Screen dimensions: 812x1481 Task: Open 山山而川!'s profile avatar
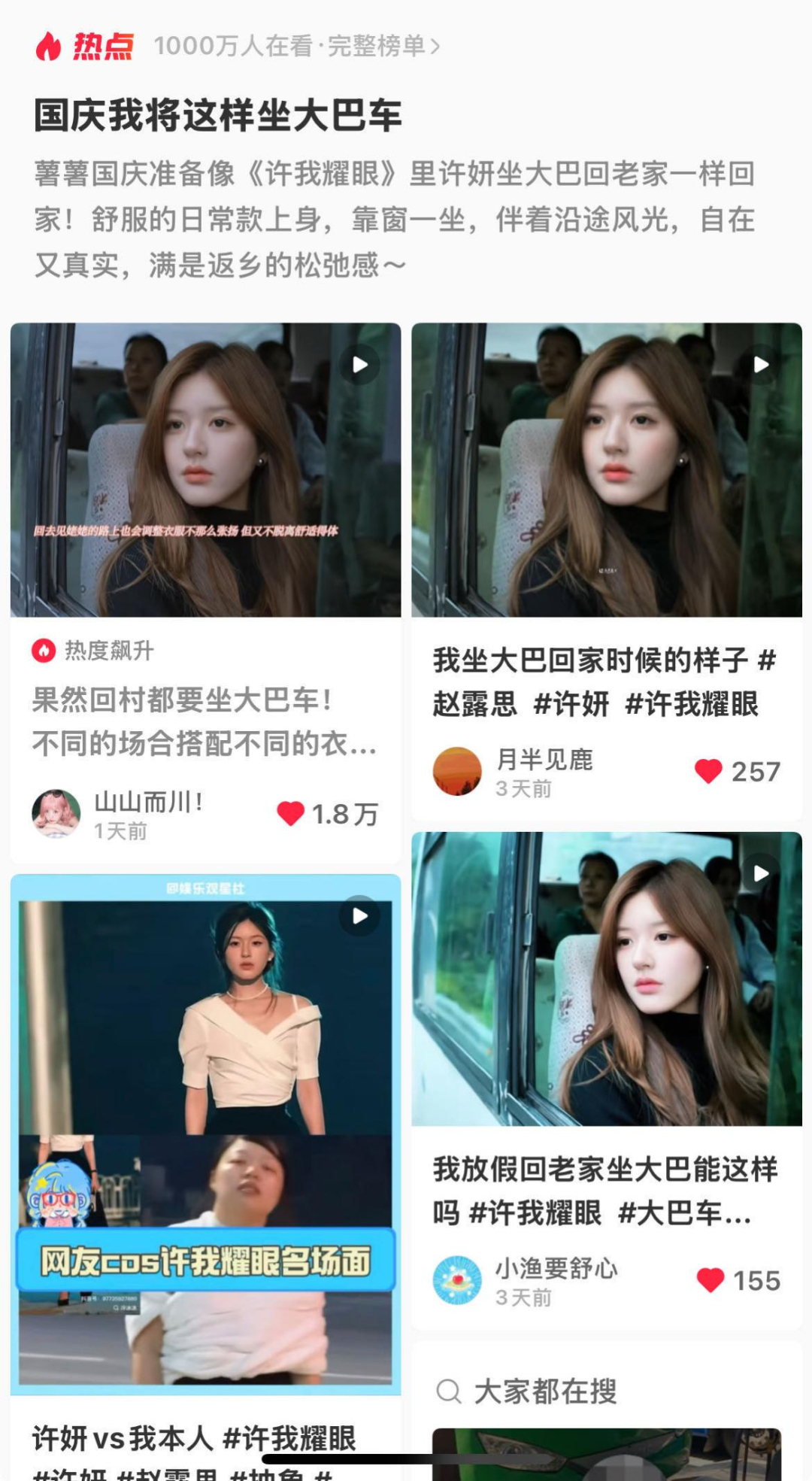tap(56, 814)
